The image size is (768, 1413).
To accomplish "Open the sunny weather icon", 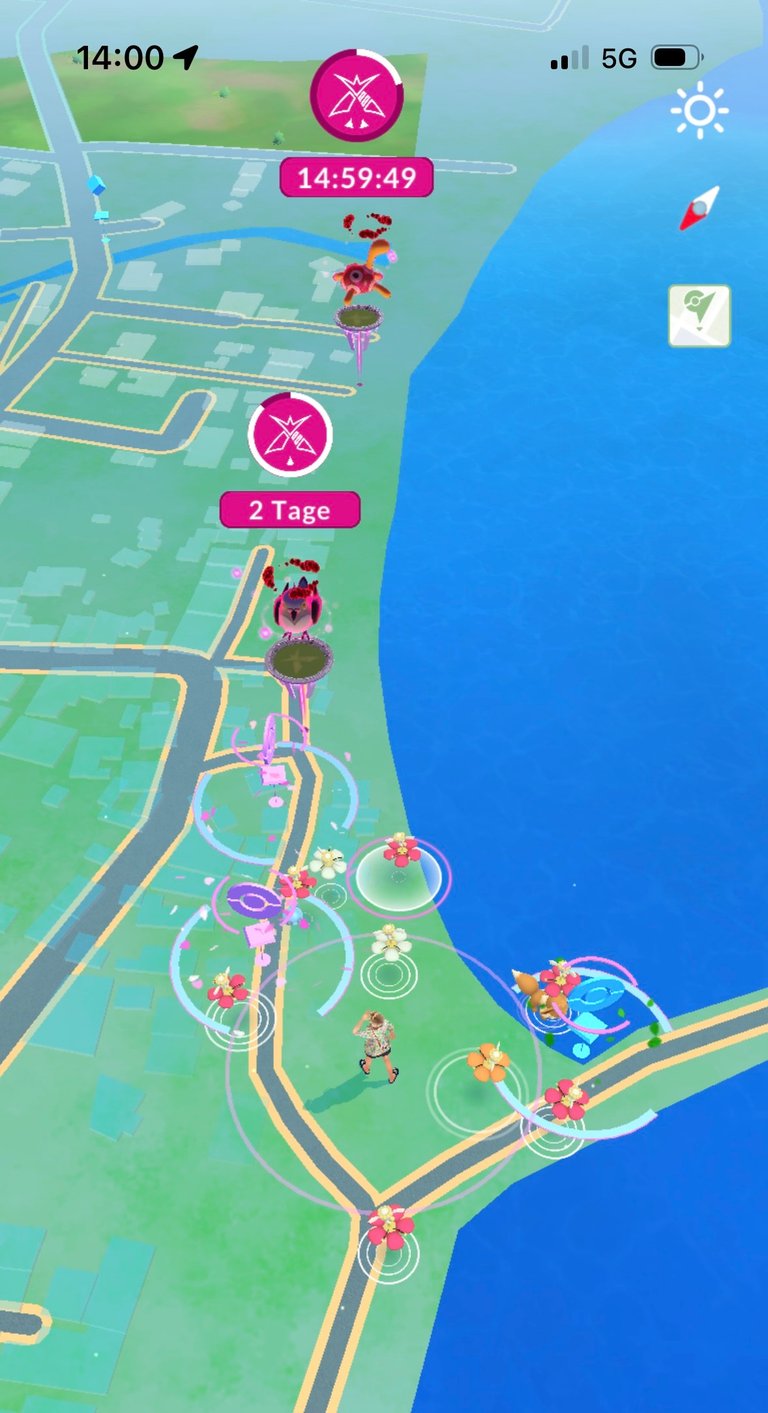I will pos(699,110).
